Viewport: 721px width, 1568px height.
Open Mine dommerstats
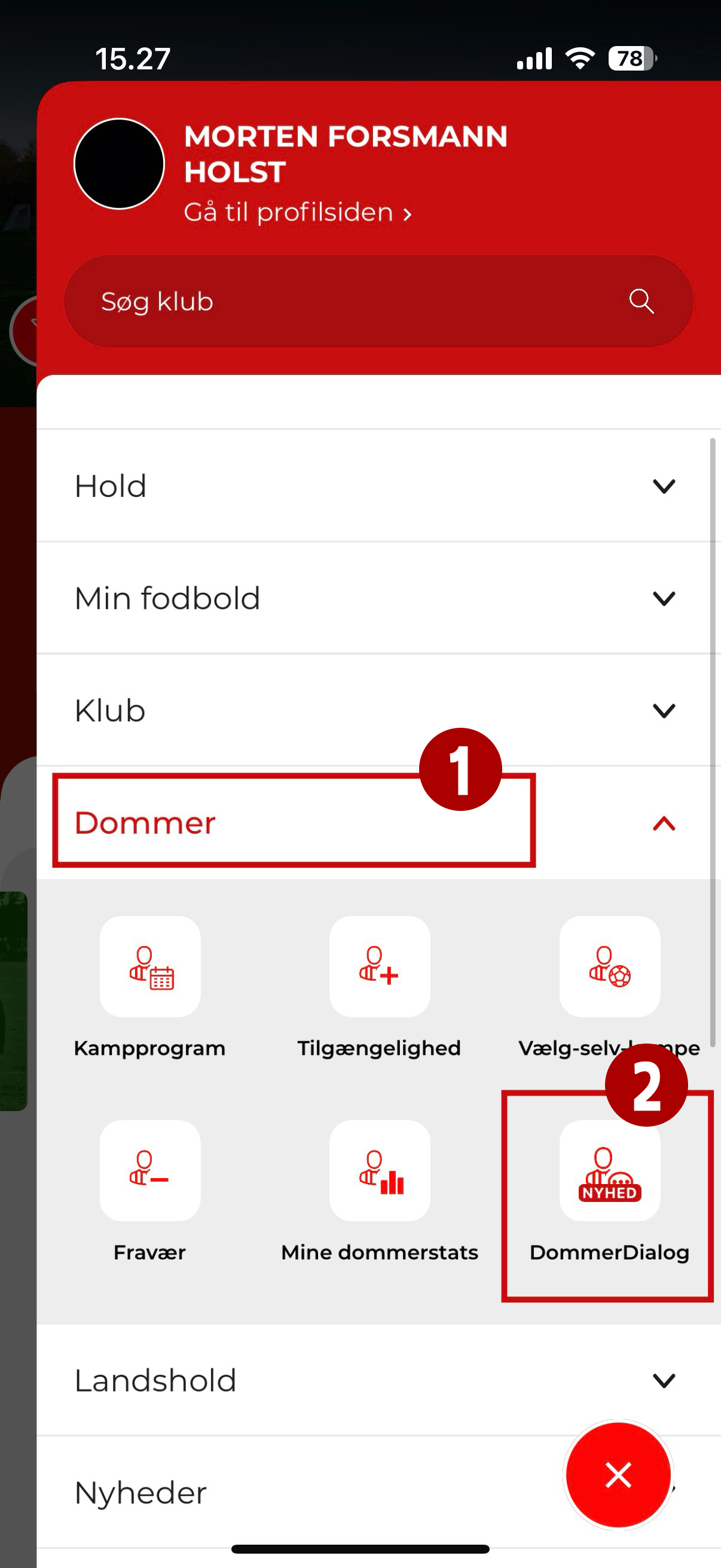[x=379, y=1191]
